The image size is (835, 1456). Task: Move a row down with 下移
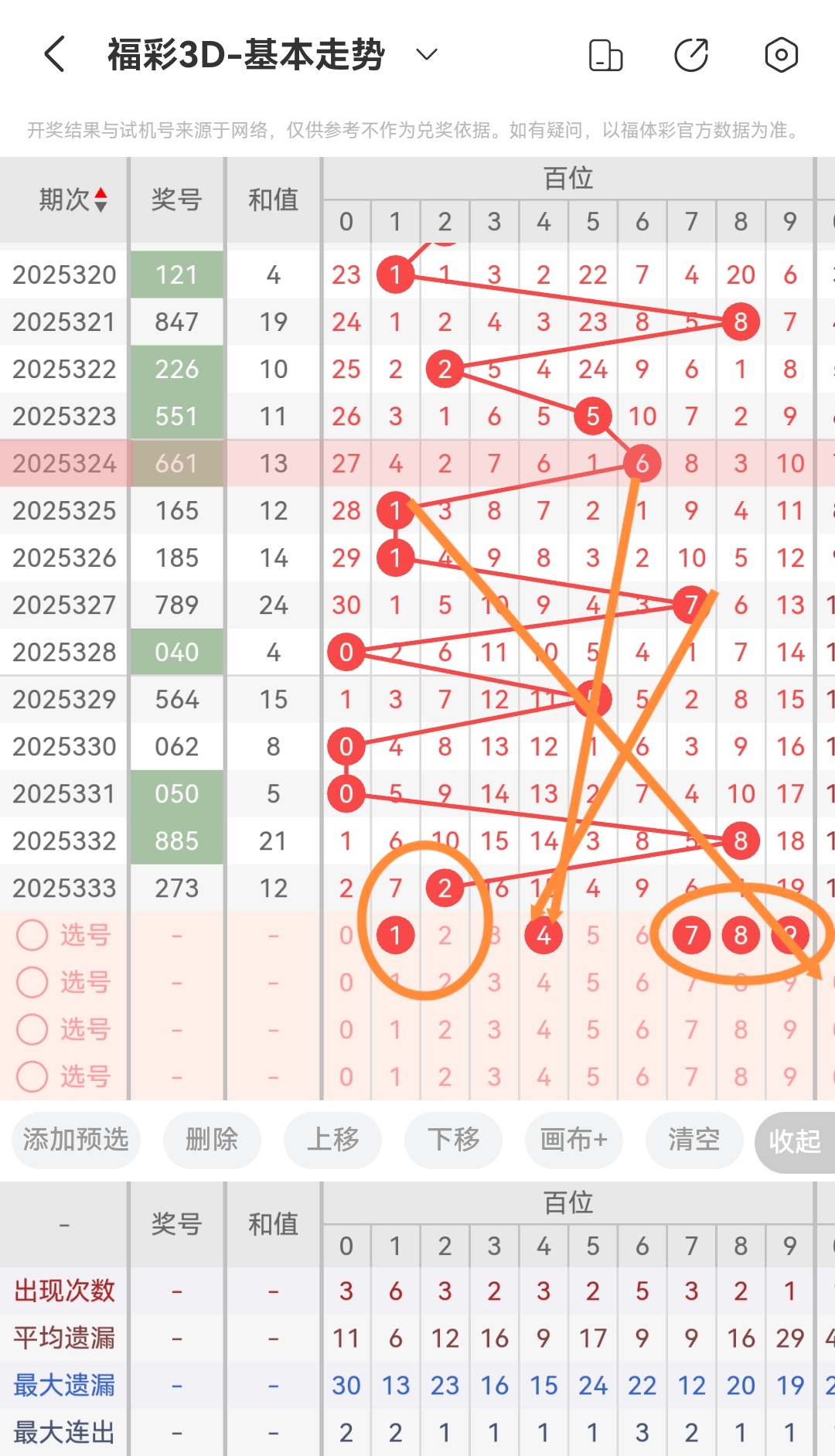point(453,1141)
